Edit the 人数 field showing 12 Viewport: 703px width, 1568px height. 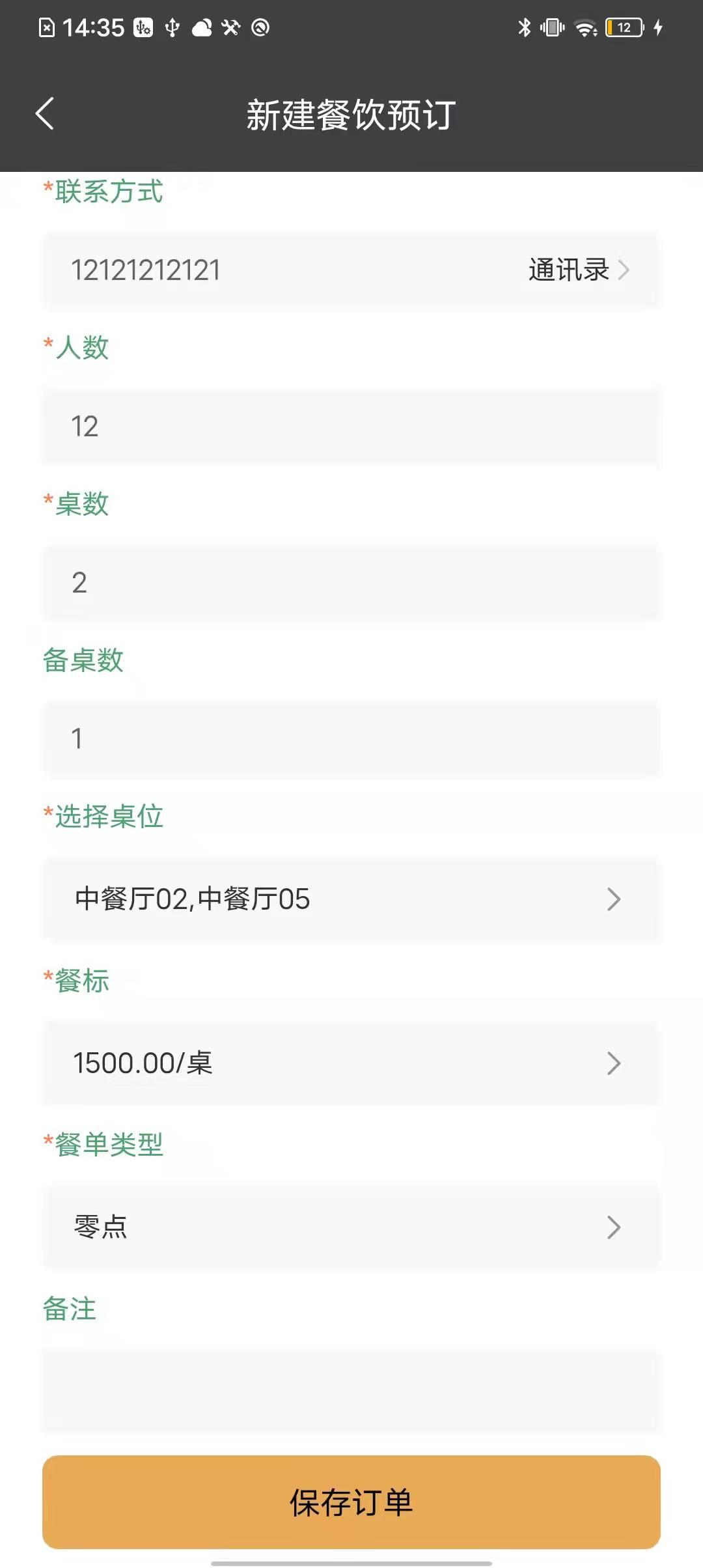(351, 427)
